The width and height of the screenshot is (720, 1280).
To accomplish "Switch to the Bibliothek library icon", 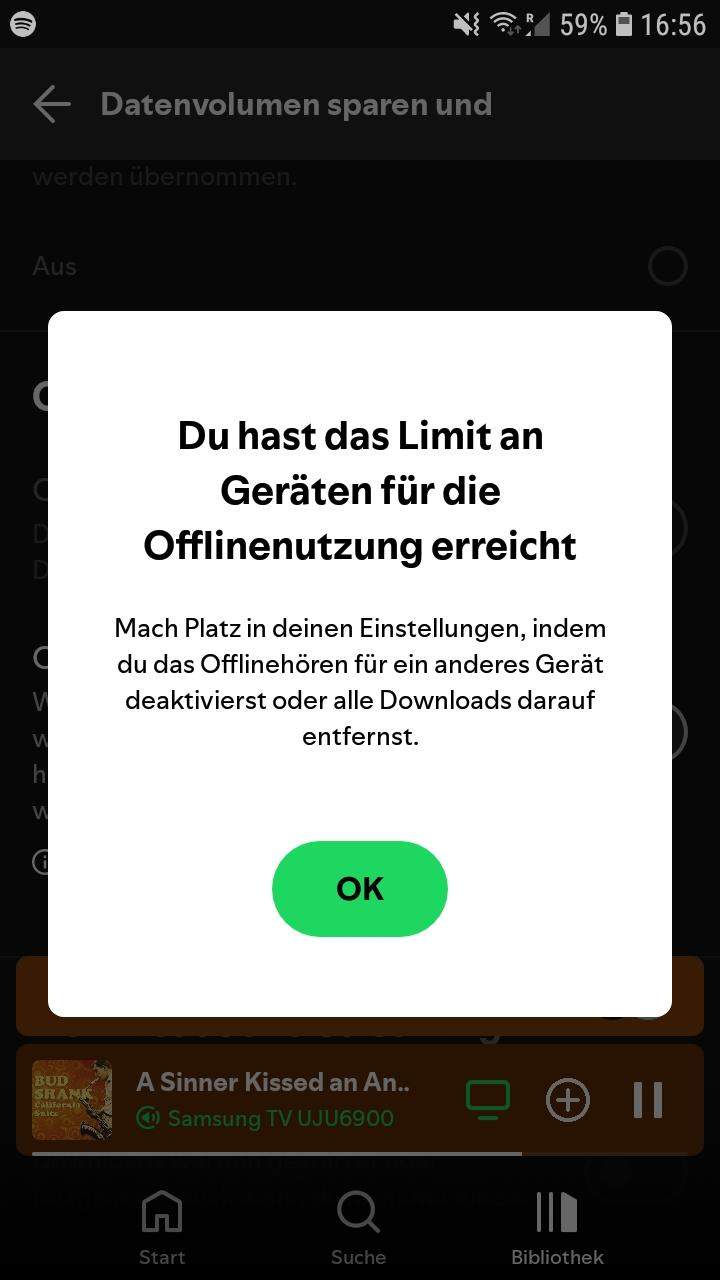I will [556, 1210].
